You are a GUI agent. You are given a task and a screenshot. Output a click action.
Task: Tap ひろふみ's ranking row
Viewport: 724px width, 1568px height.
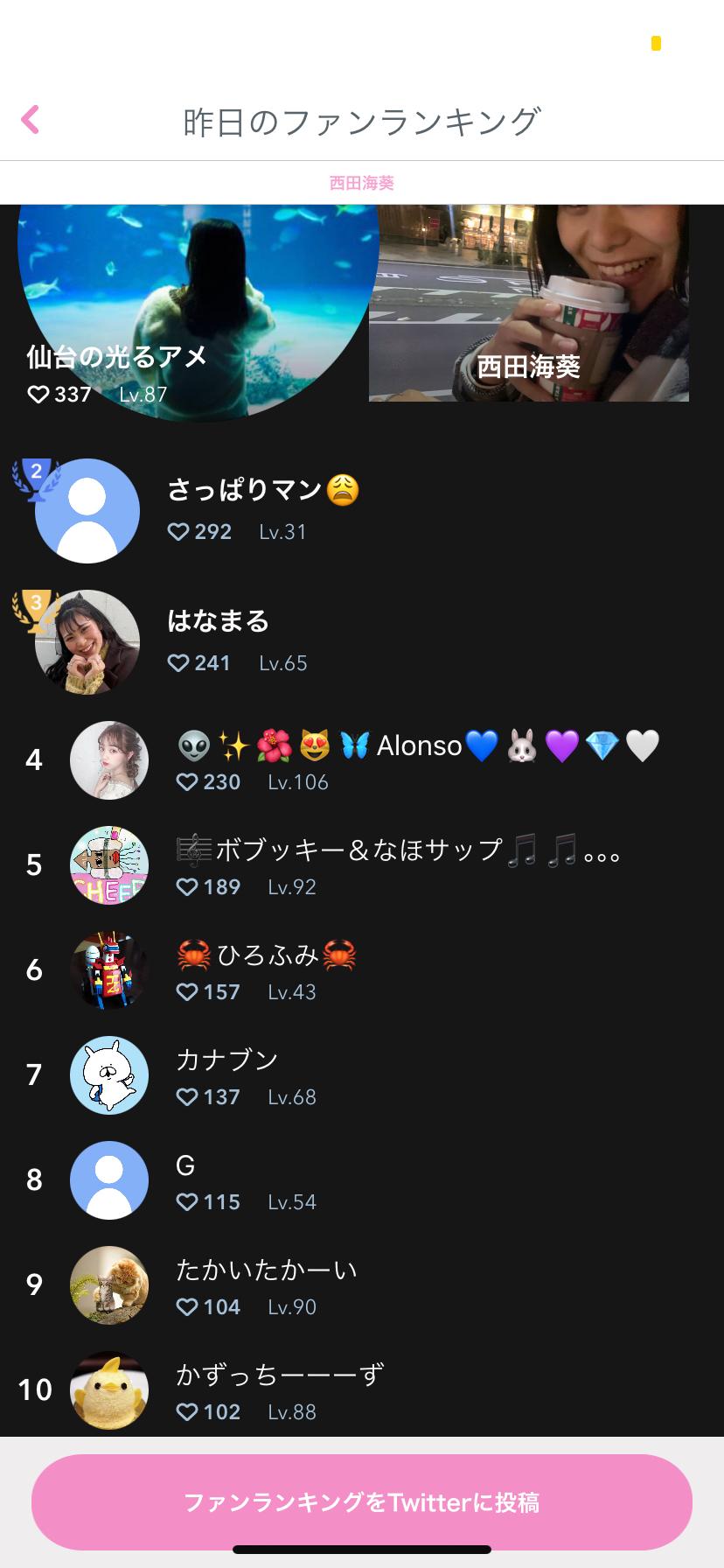(x=266, y=970)
